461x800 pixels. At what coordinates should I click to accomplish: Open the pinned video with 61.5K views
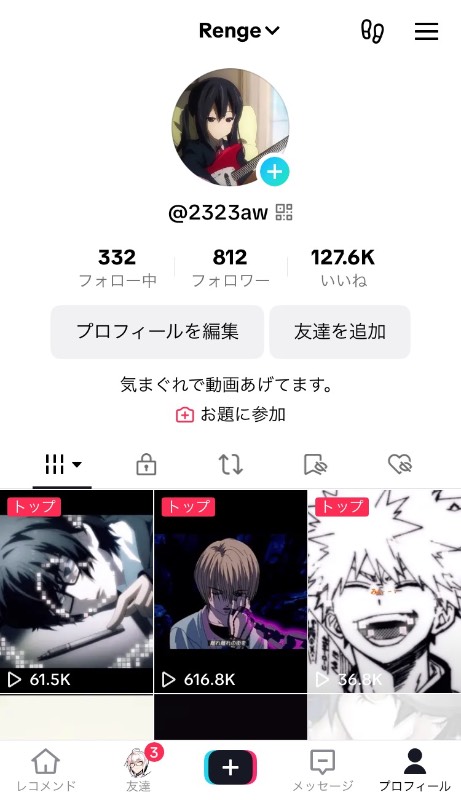pyautogui.click(x=76, y=591)
